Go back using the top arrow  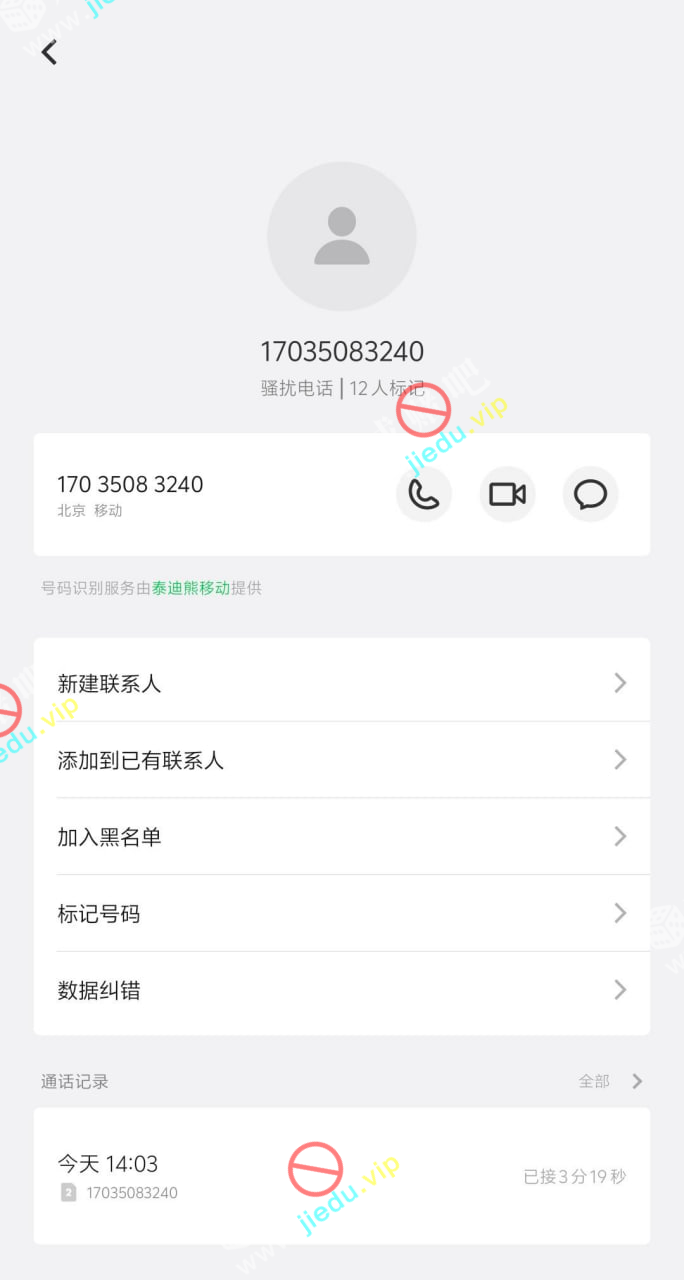click(49, 52)
